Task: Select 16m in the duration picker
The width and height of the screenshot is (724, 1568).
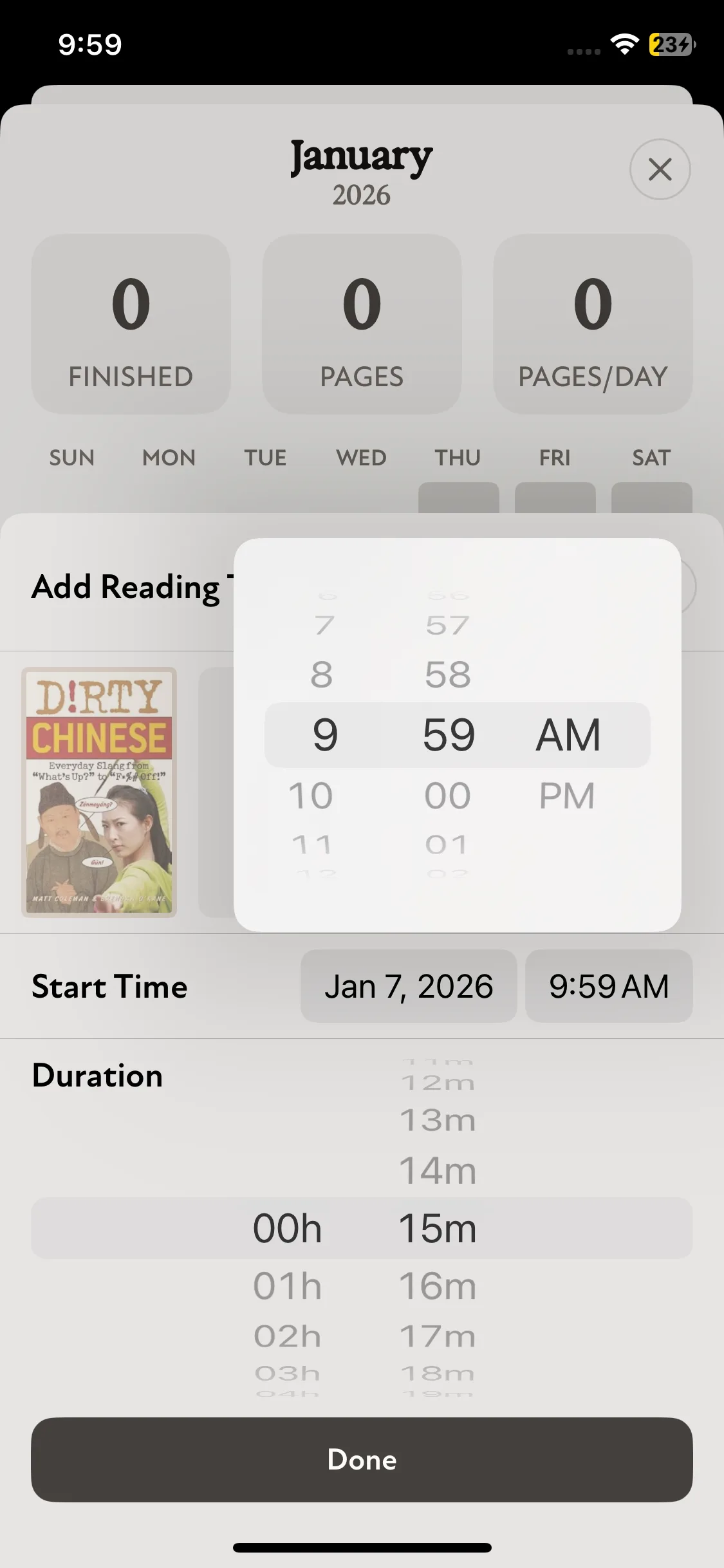Action: click(438, 1286)
